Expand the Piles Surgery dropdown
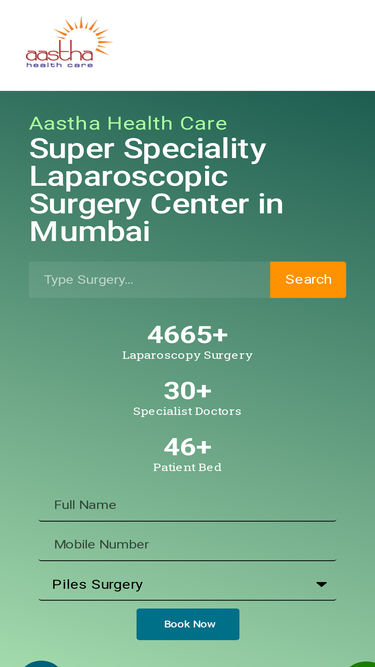This screenshot has height=667, width=375. click(x=188, y=584)
